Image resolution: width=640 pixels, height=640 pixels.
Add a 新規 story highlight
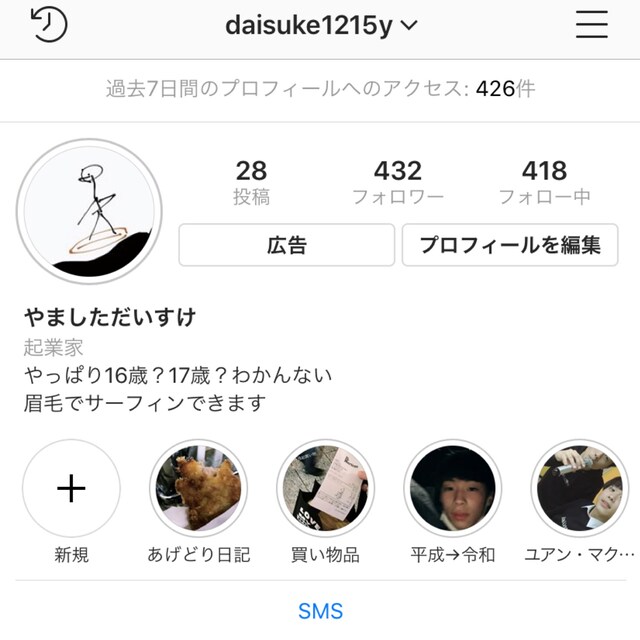pyautogui.click(x=71, y=489)
